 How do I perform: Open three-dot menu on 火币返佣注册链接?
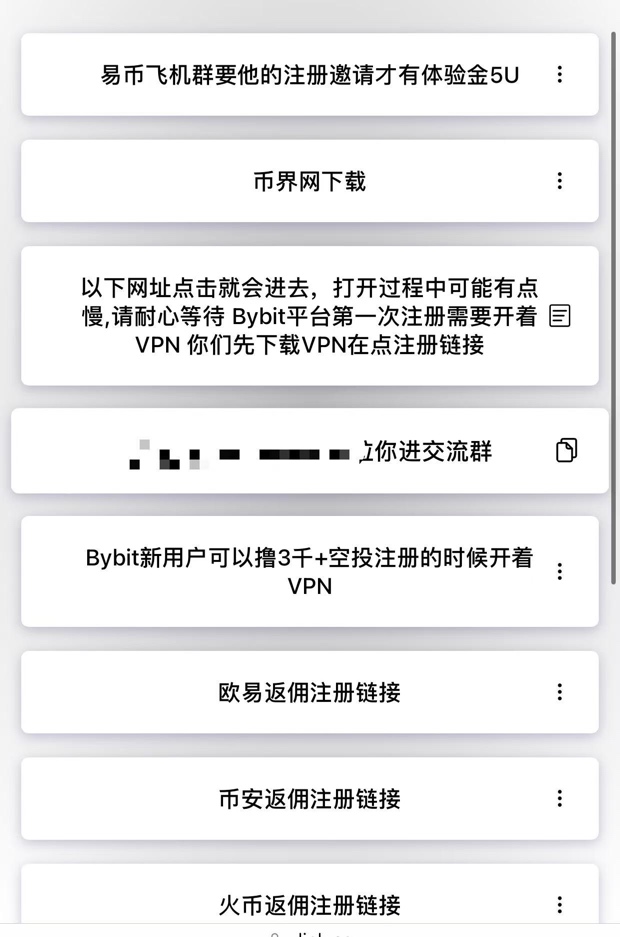(560, 904)
